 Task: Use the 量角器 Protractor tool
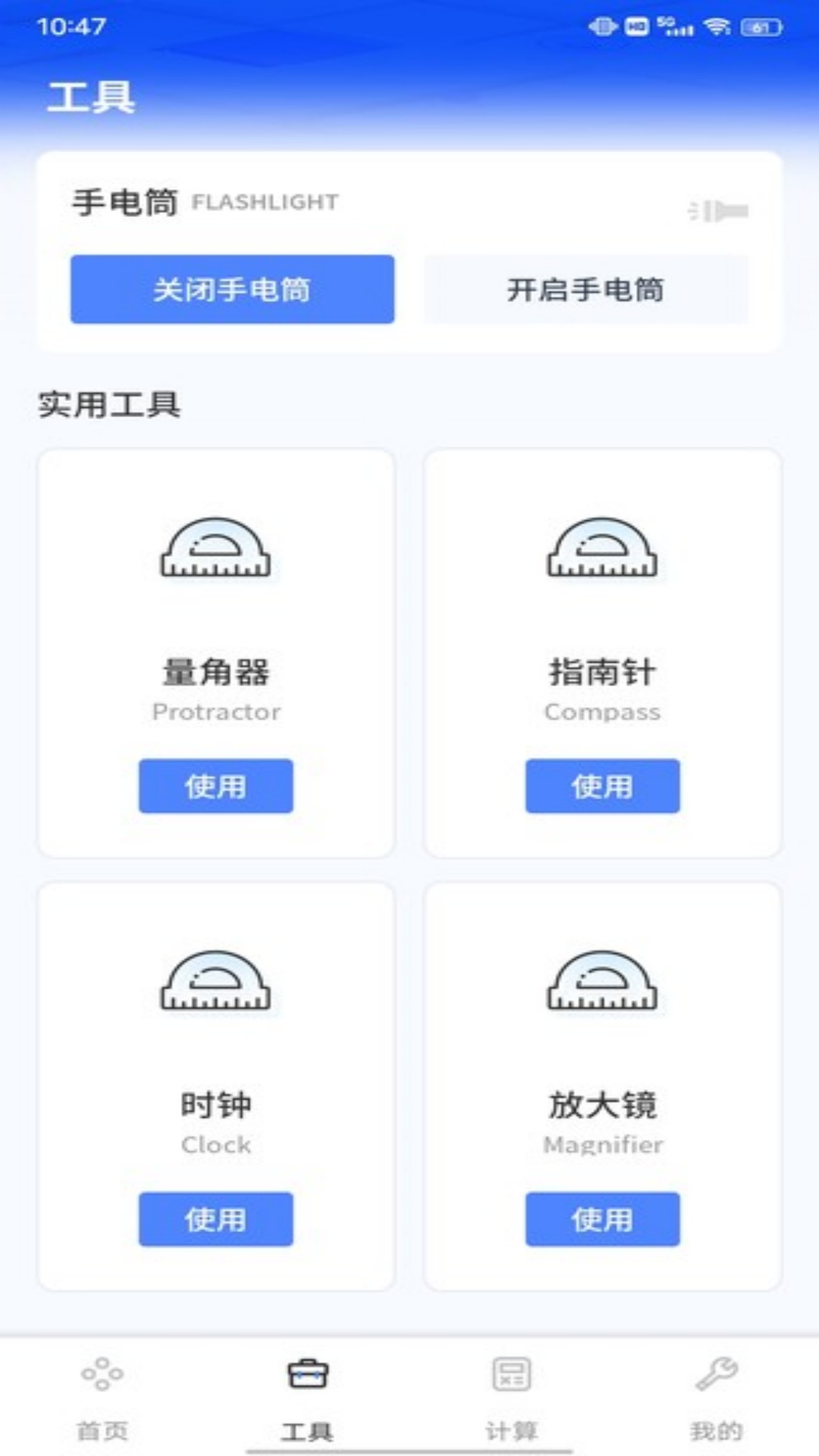tap(215, 786)
